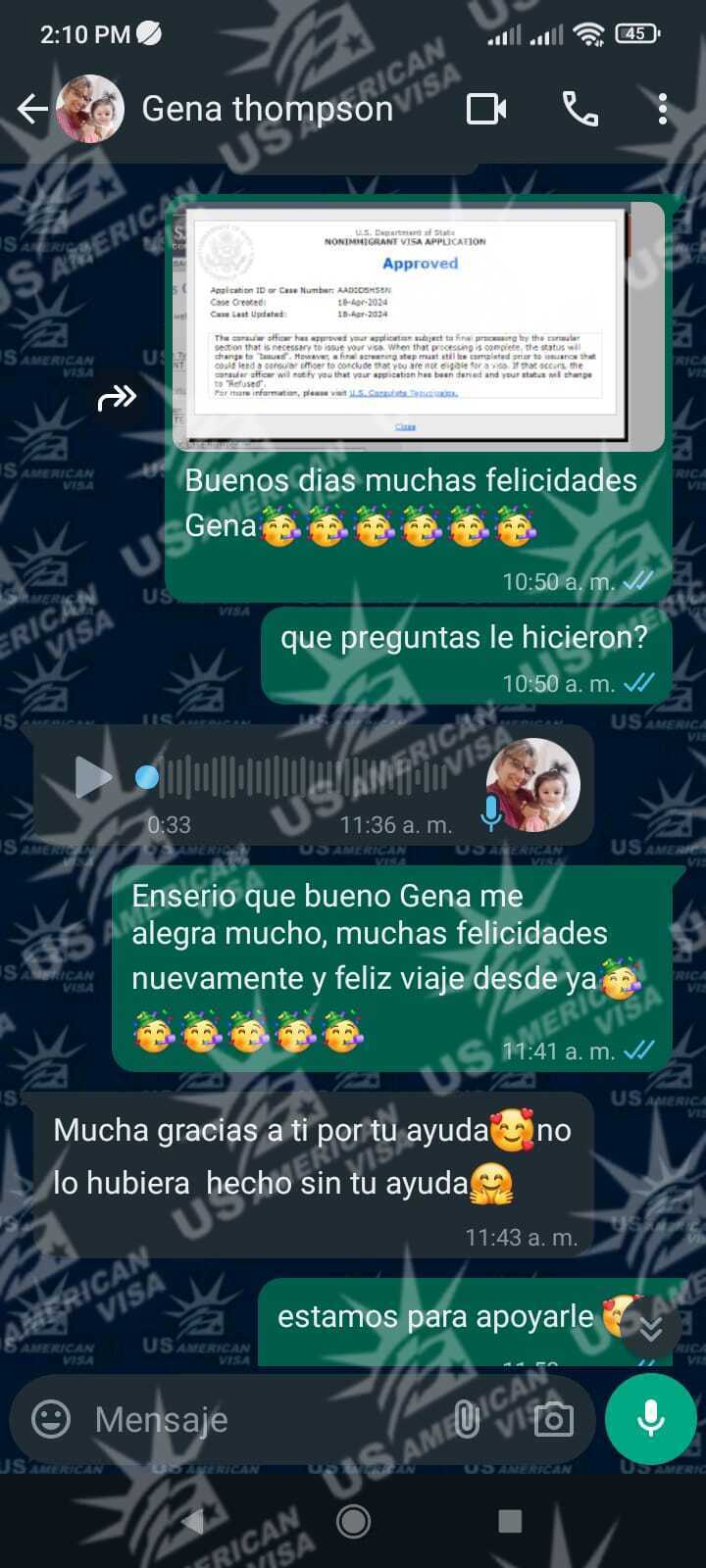Open the emoji picker
Image resolution: width=706 pixels, height=1568 pixels.
(51, 1419)
